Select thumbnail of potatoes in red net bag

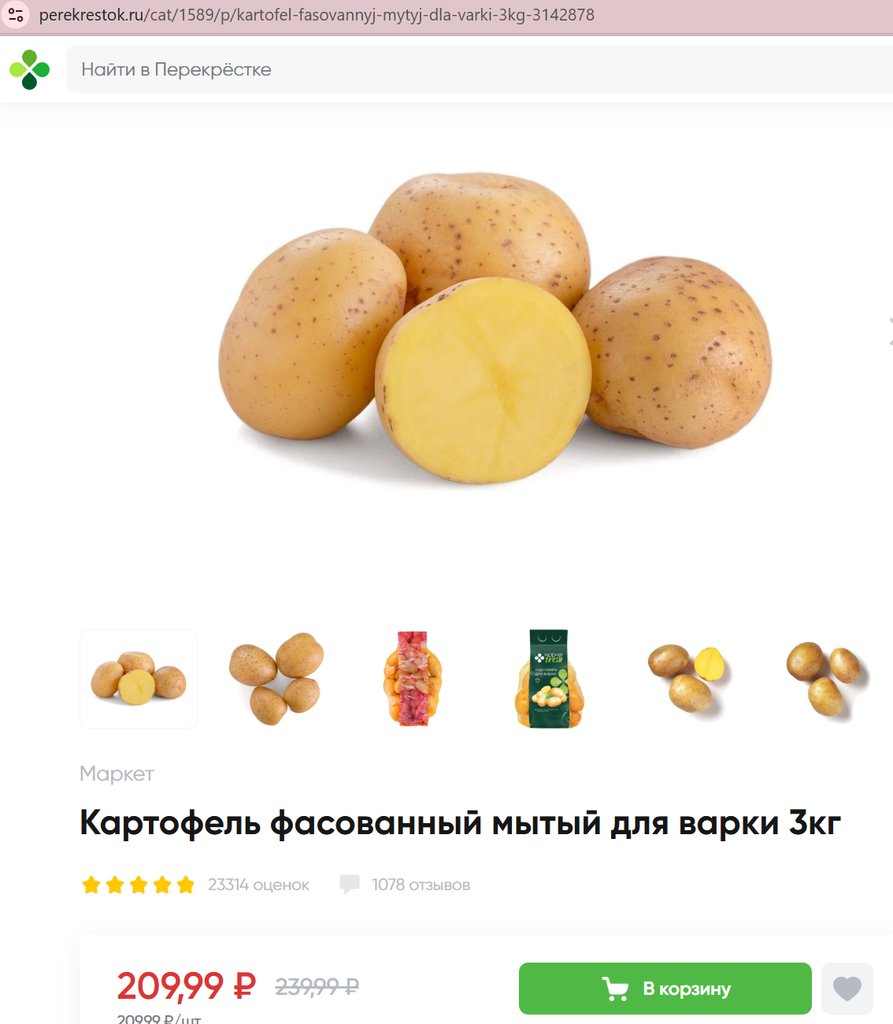click(x=412, y=678)
